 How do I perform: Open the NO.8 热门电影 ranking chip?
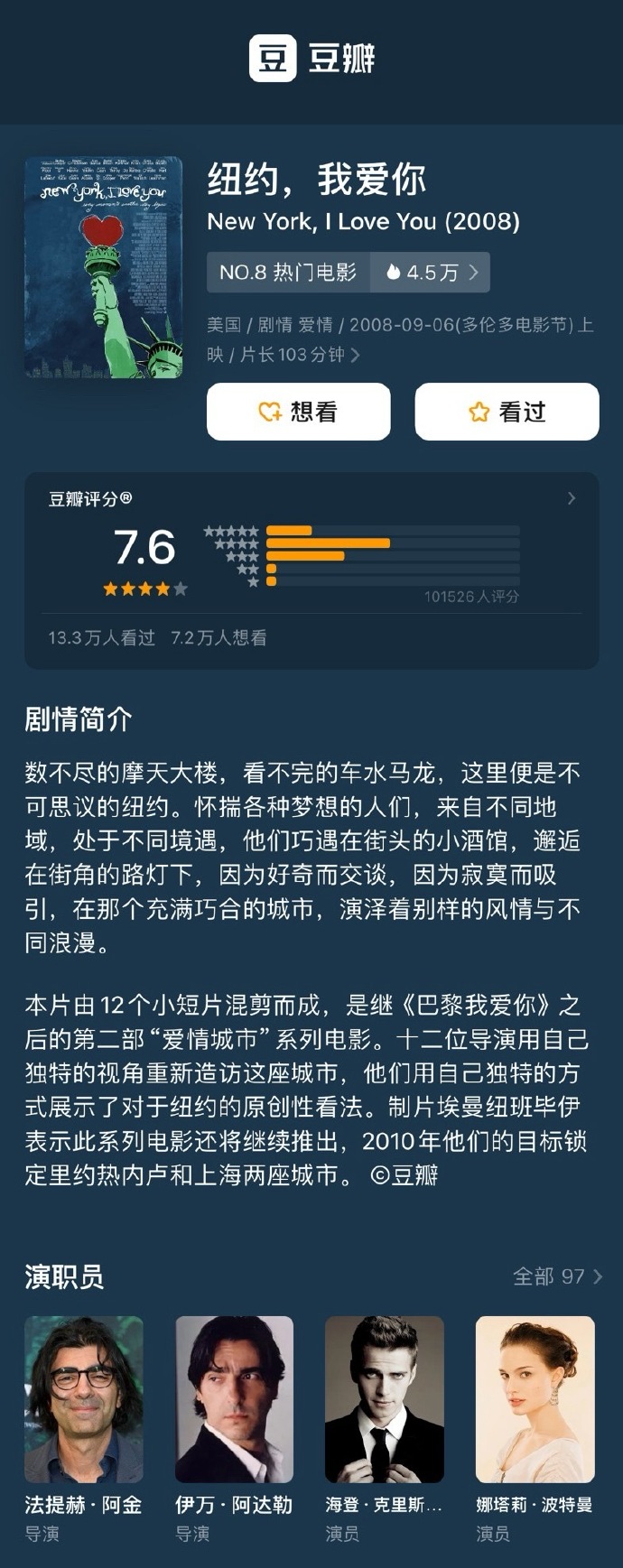click(288, 272)
